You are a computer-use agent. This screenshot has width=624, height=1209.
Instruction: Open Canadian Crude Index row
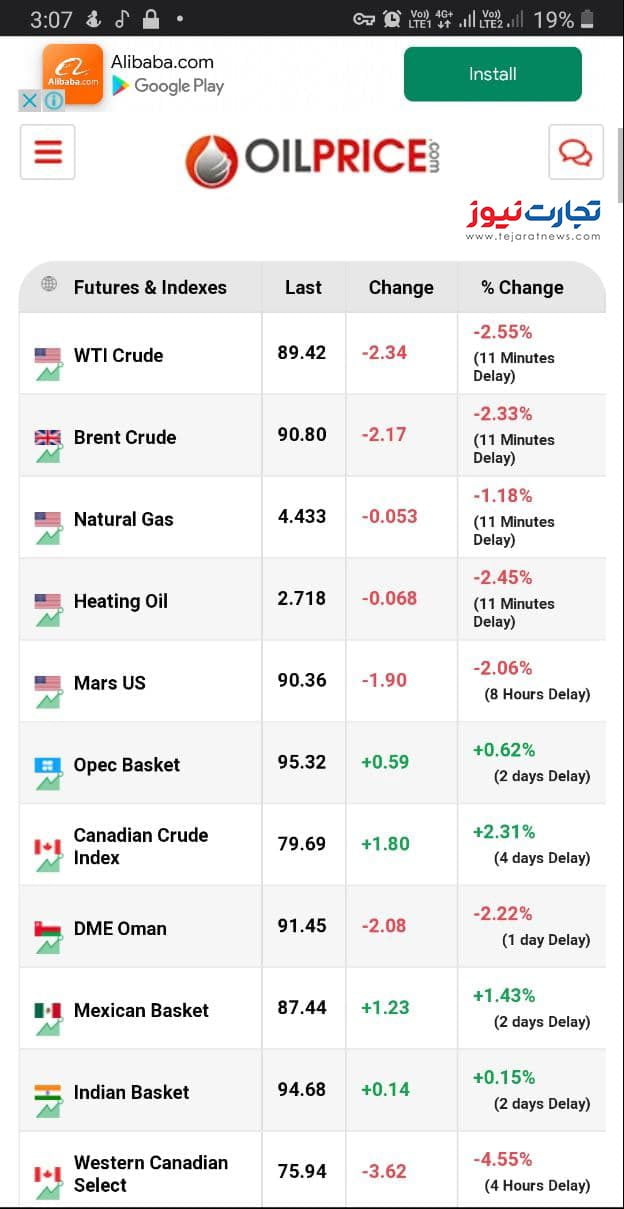[312, 845]
